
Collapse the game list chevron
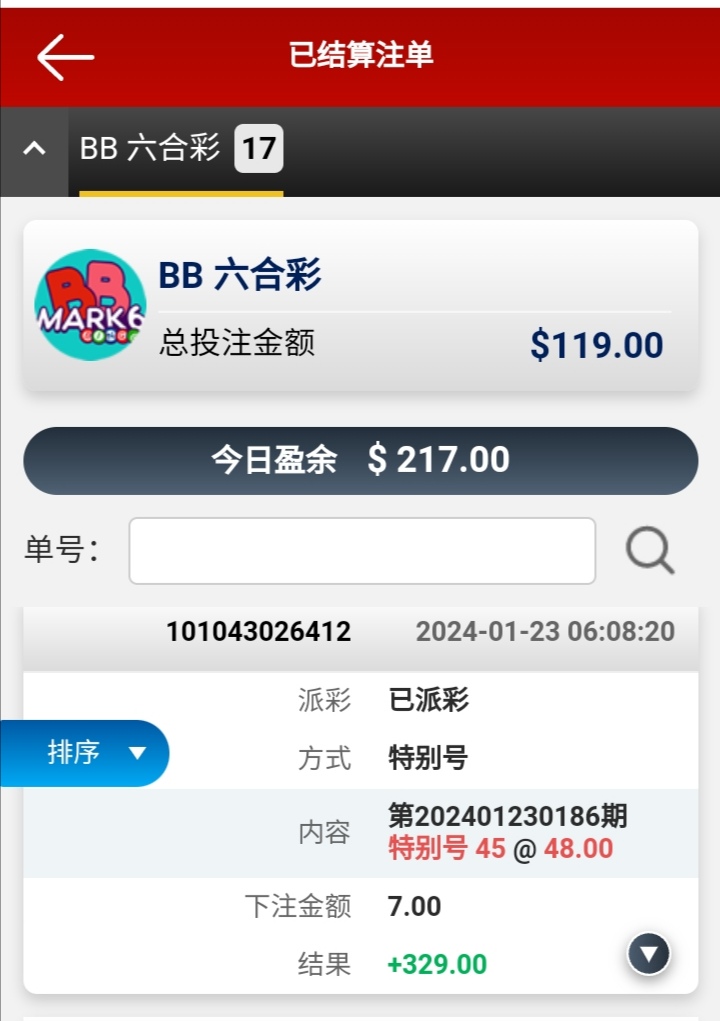pyautogui.click(x=34, y=150)
